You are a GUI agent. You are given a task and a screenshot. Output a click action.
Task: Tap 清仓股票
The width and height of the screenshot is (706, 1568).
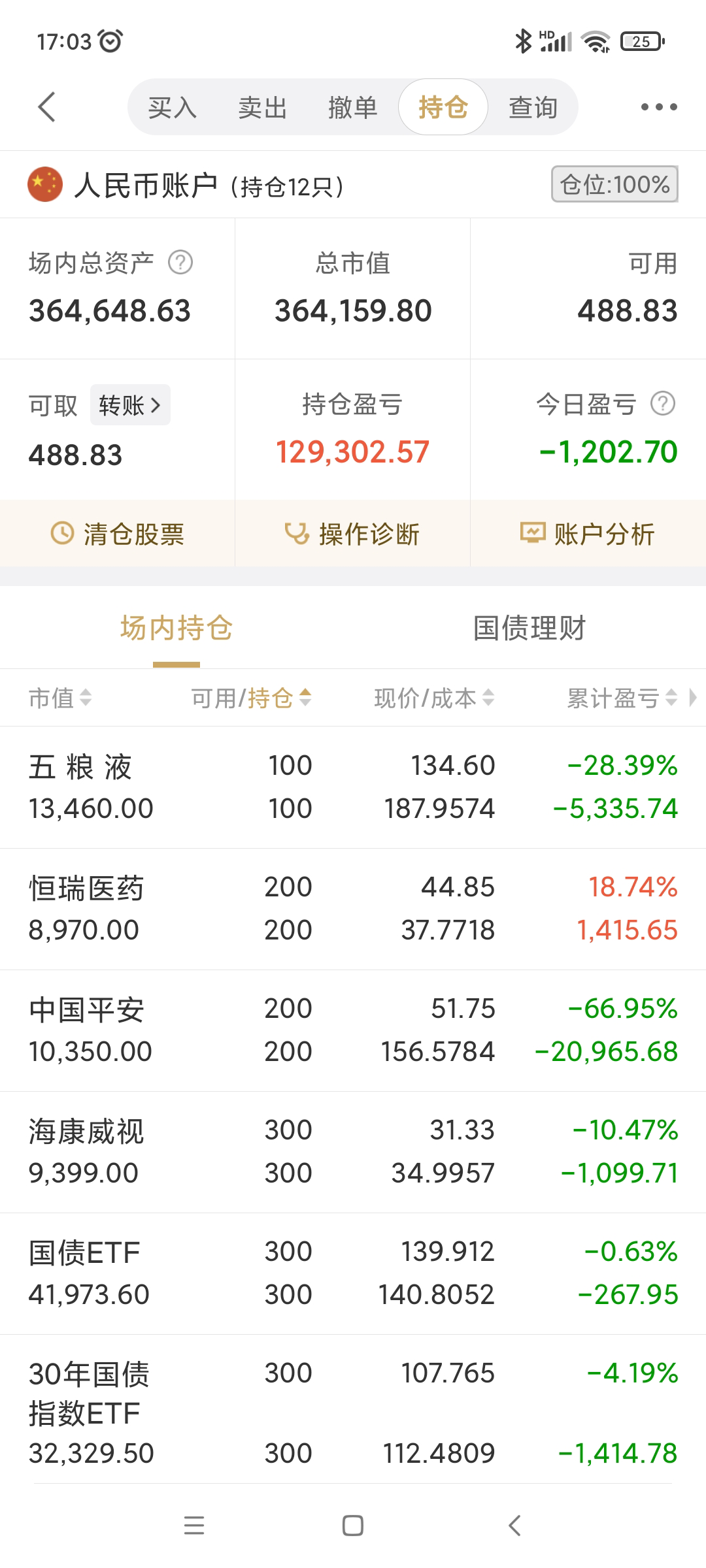point(118,534)
